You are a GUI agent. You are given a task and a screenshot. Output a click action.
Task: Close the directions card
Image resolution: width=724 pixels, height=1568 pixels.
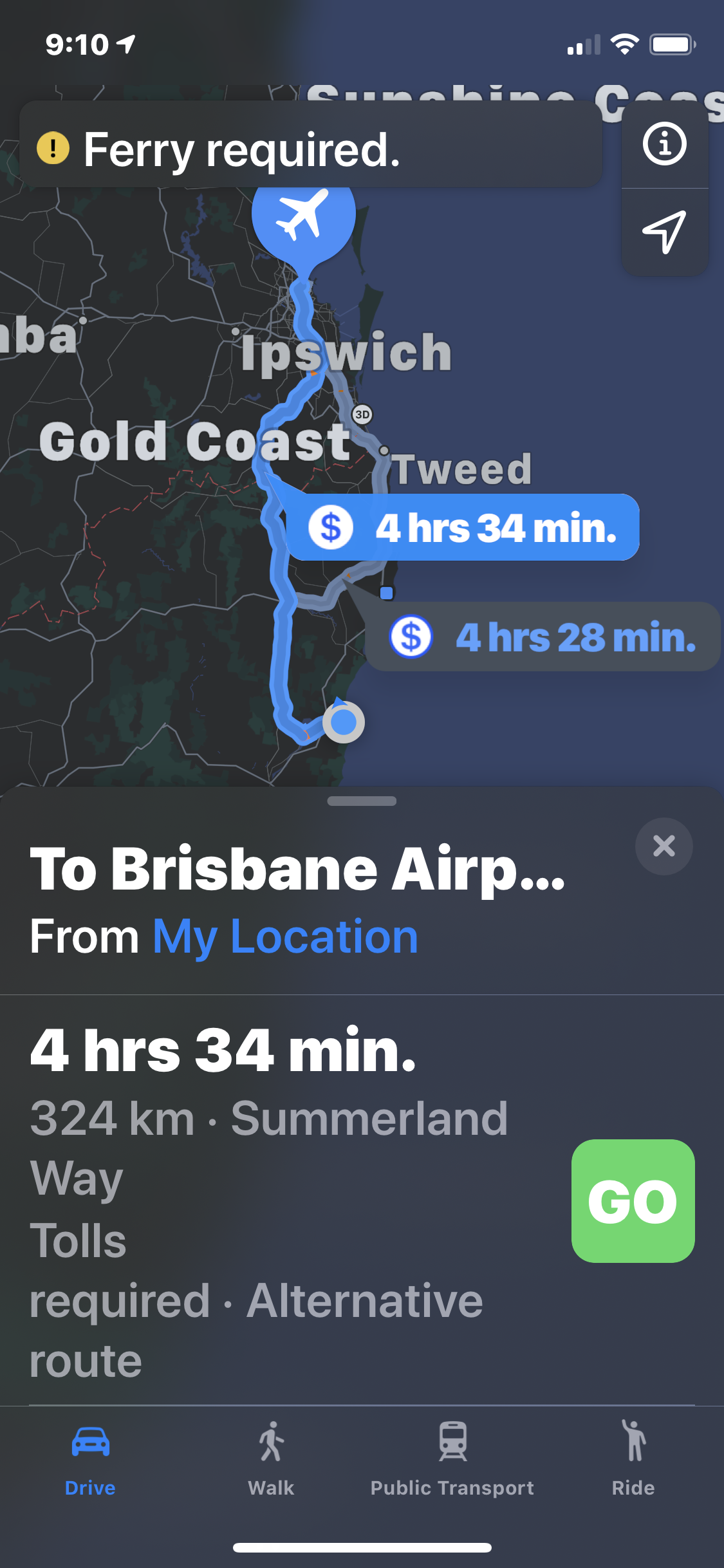click(x=664, y=846)
